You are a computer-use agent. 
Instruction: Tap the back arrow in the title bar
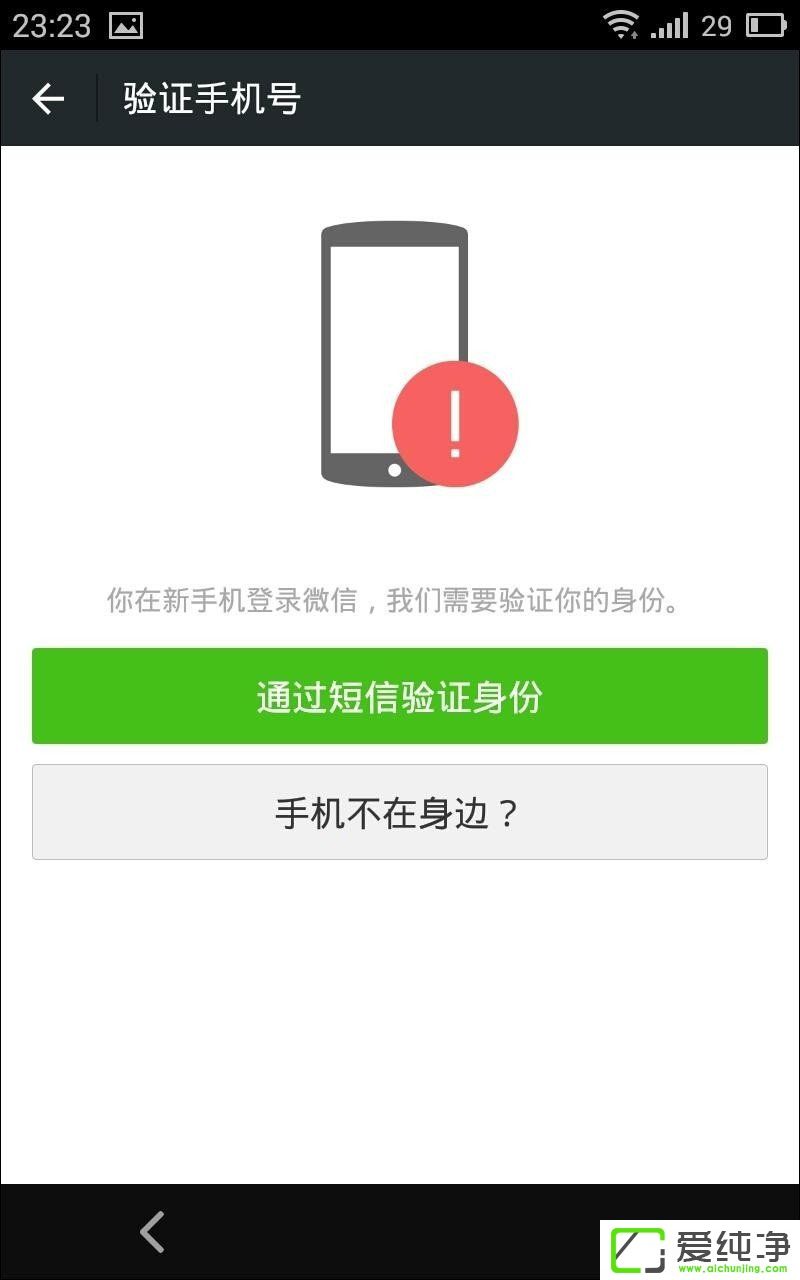point(47,98)
